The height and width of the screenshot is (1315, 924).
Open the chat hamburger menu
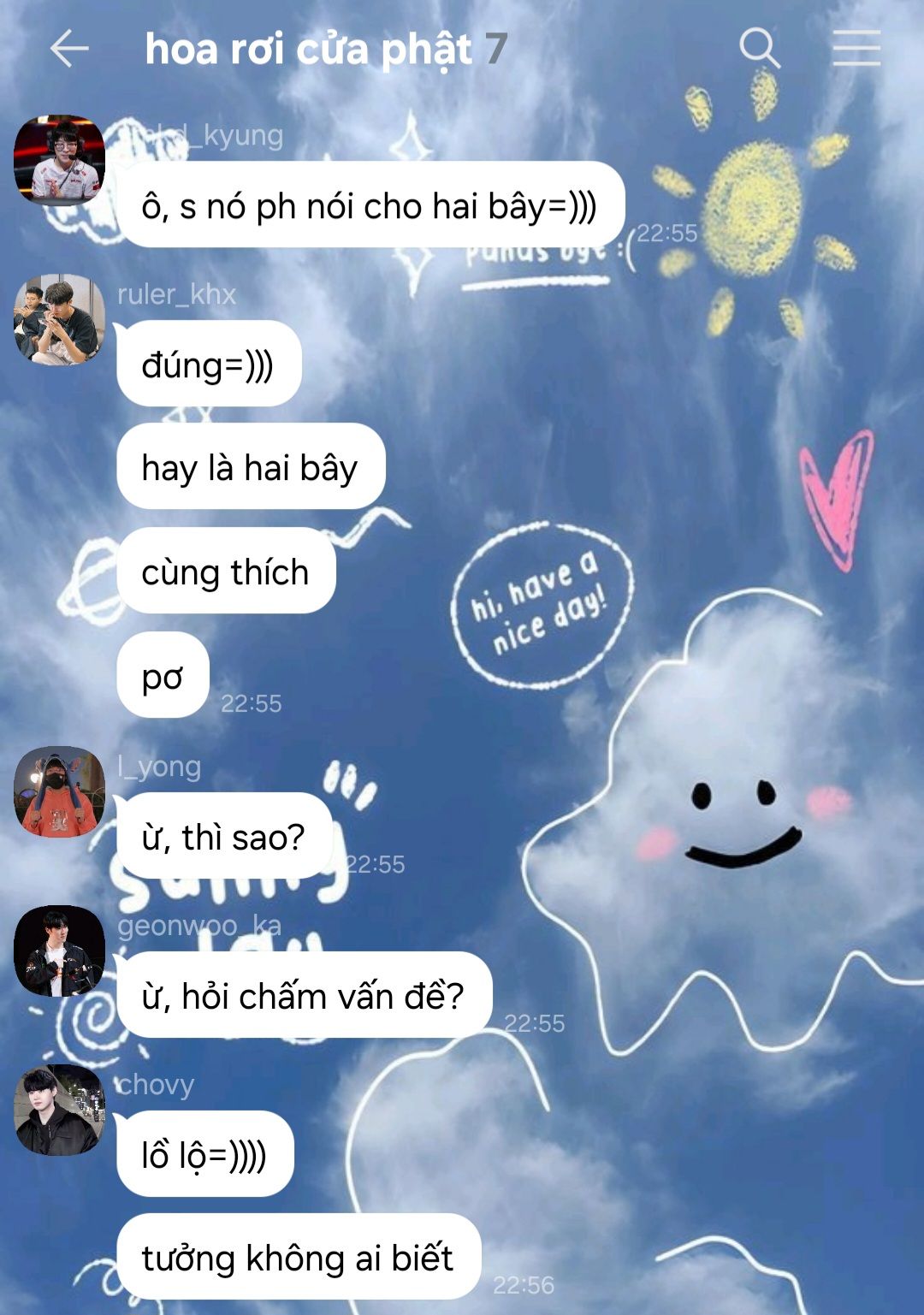[x=856, y=48]
